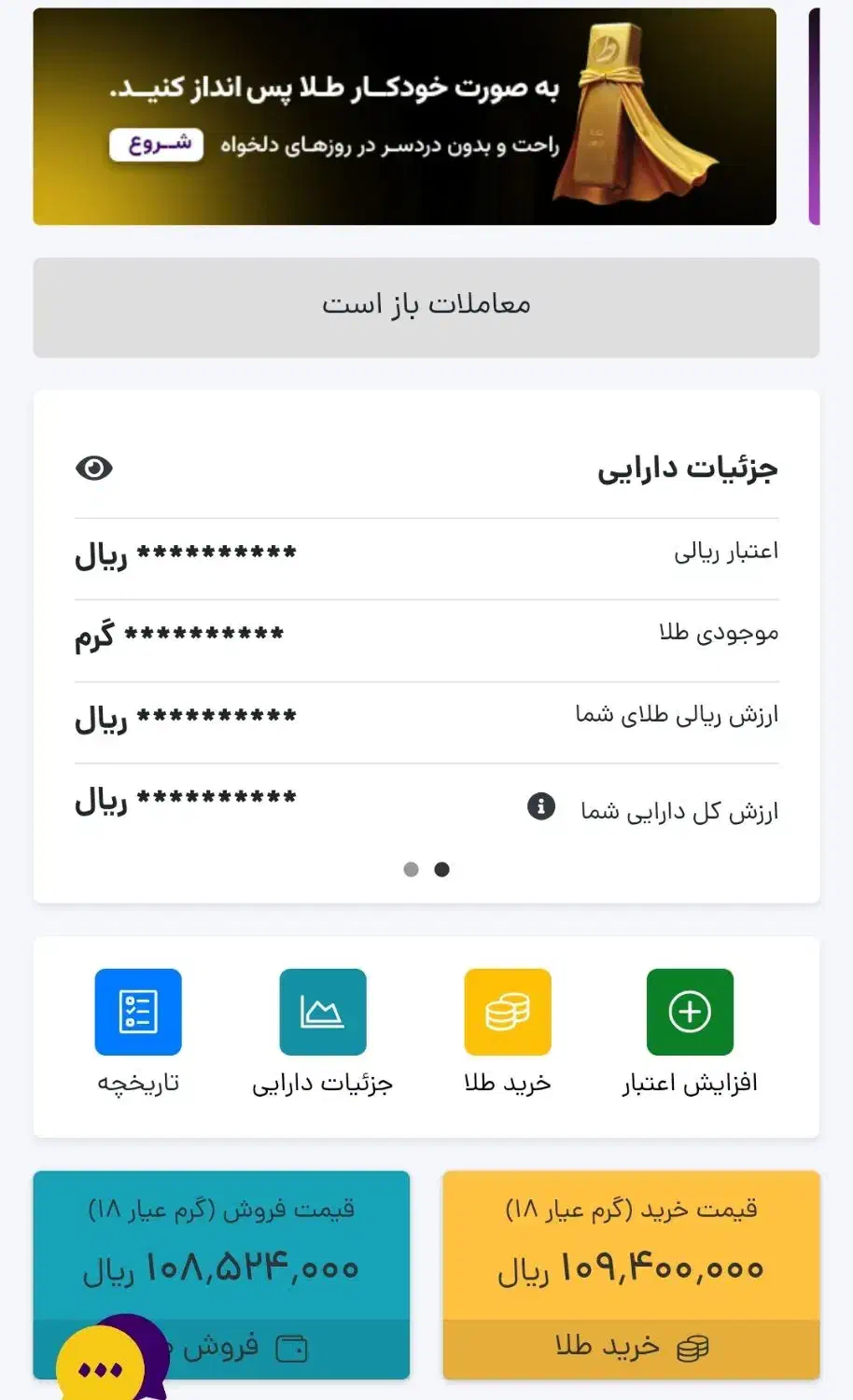Open the yellow خرید طلا shortcut tile
This screenshot has height=1400, width=853.
pos(508,1012)
